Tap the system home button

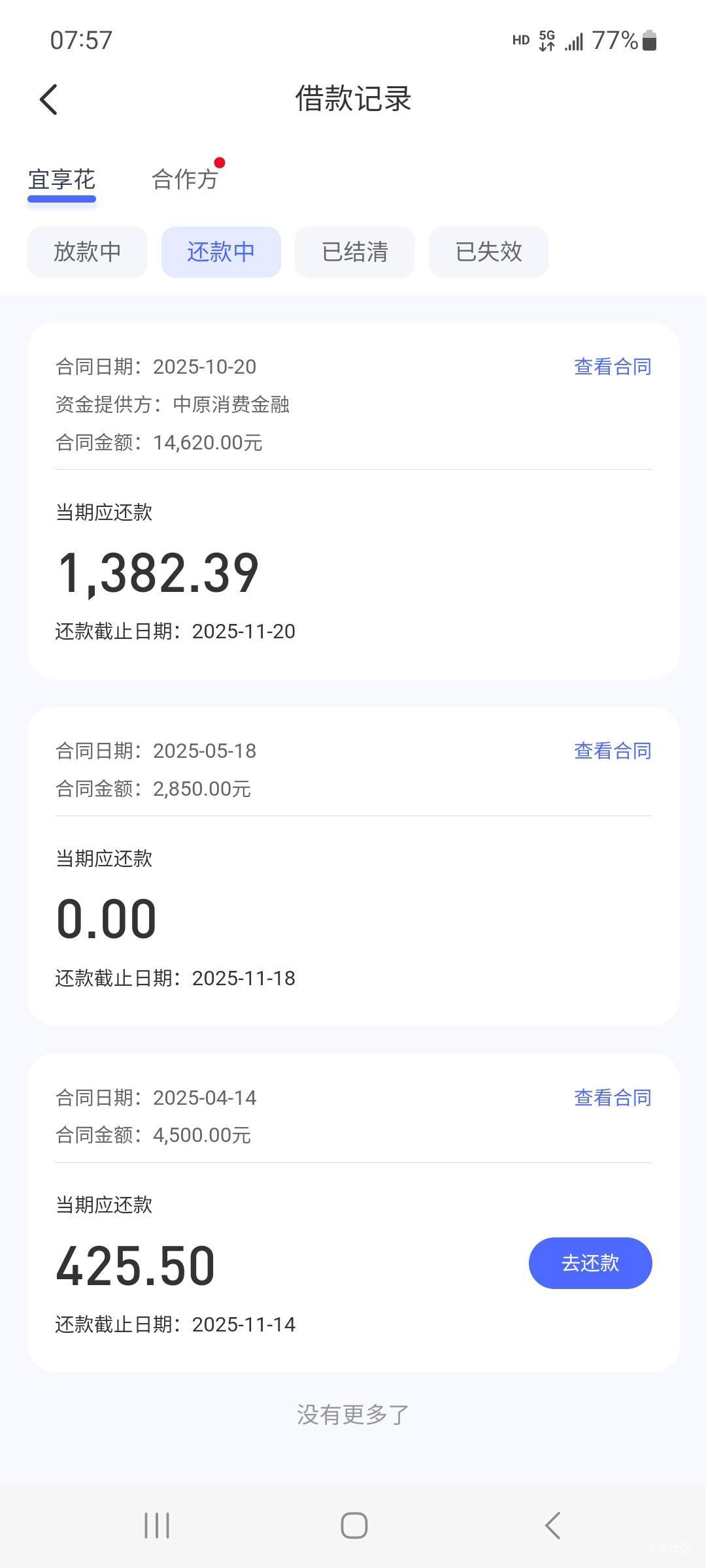pos(354,1526)
